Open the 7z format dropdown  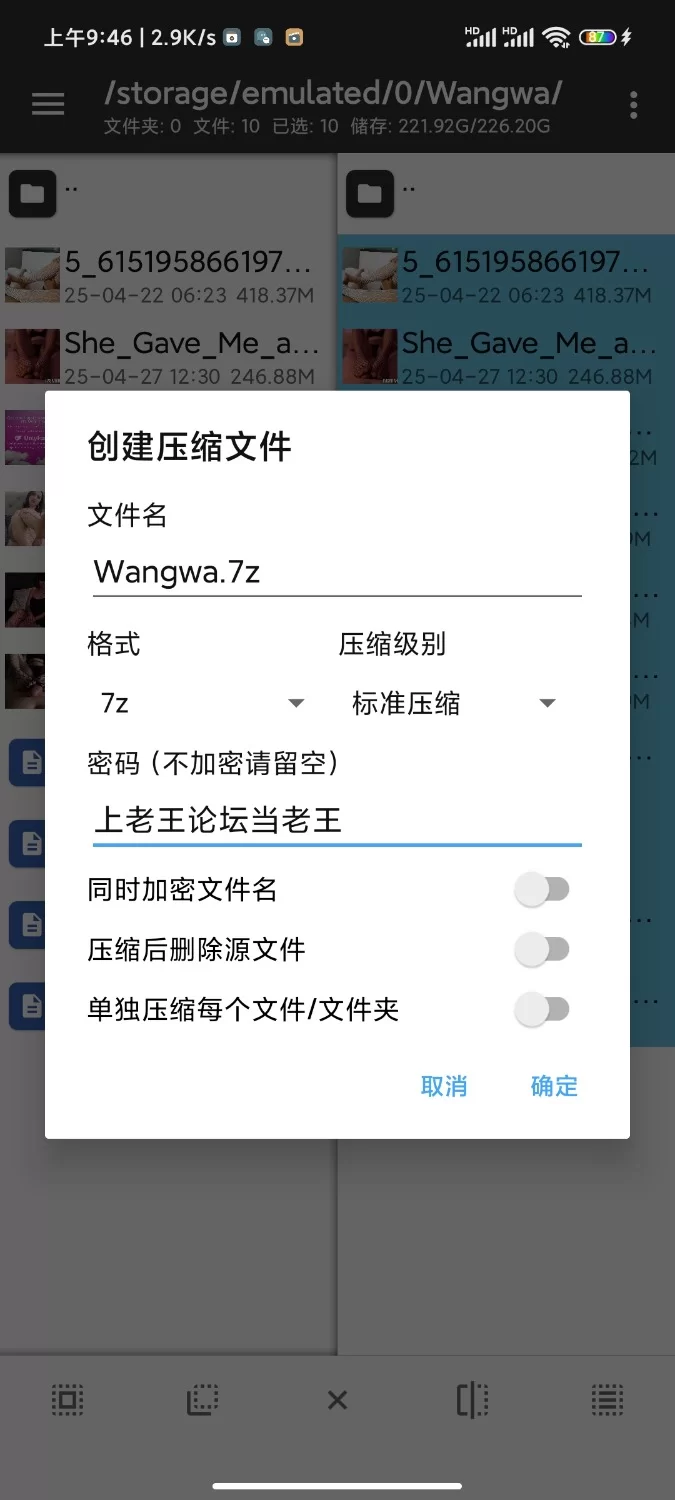pyautogui.click(x=202, y=703)
